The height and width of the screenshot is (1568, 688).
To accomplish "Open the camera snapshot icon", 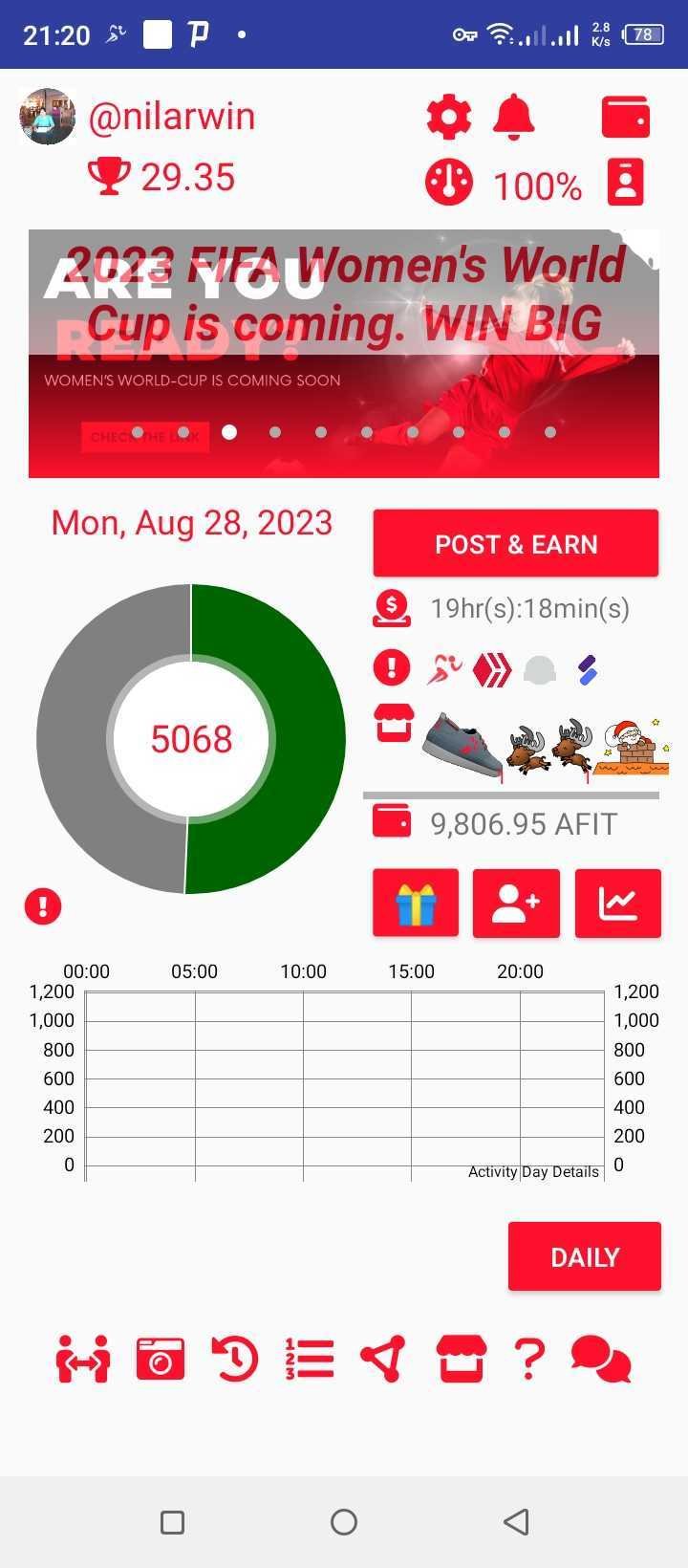I will click(161, 1359).
